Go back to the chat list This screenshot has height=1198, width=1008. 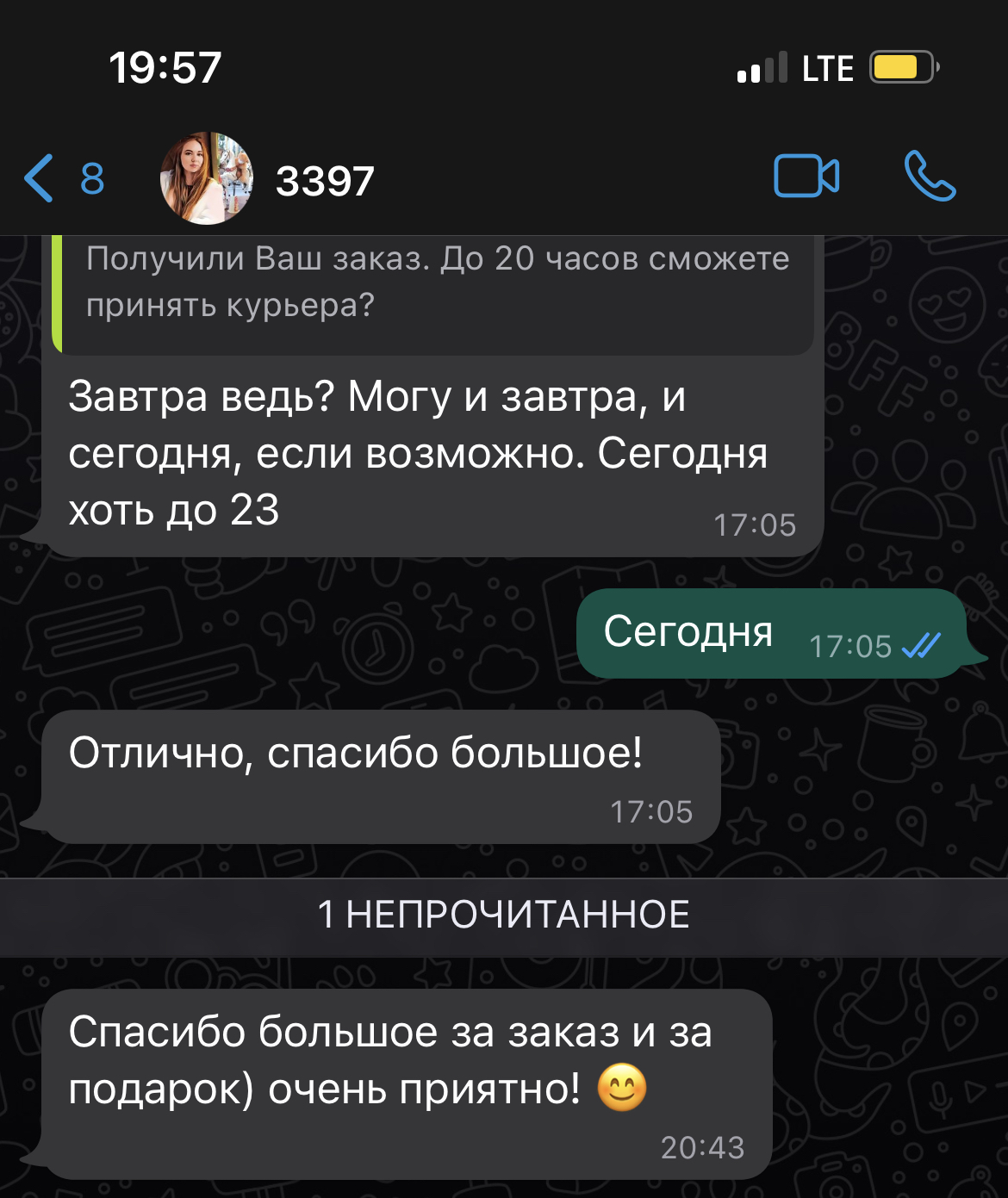click(62, 179)
